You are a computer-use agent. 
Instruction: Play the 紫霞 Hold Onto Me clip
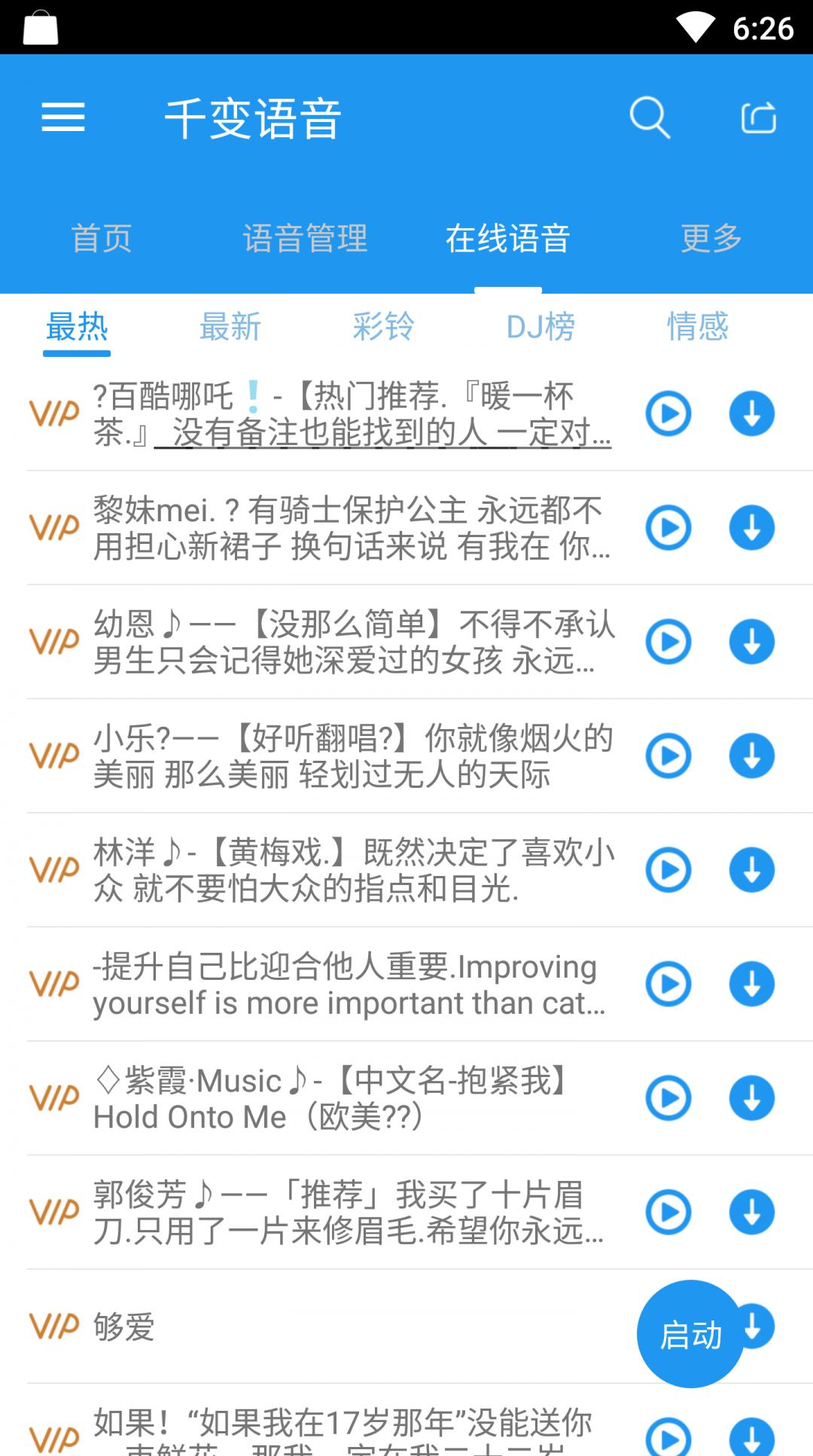coord(668,1098)
